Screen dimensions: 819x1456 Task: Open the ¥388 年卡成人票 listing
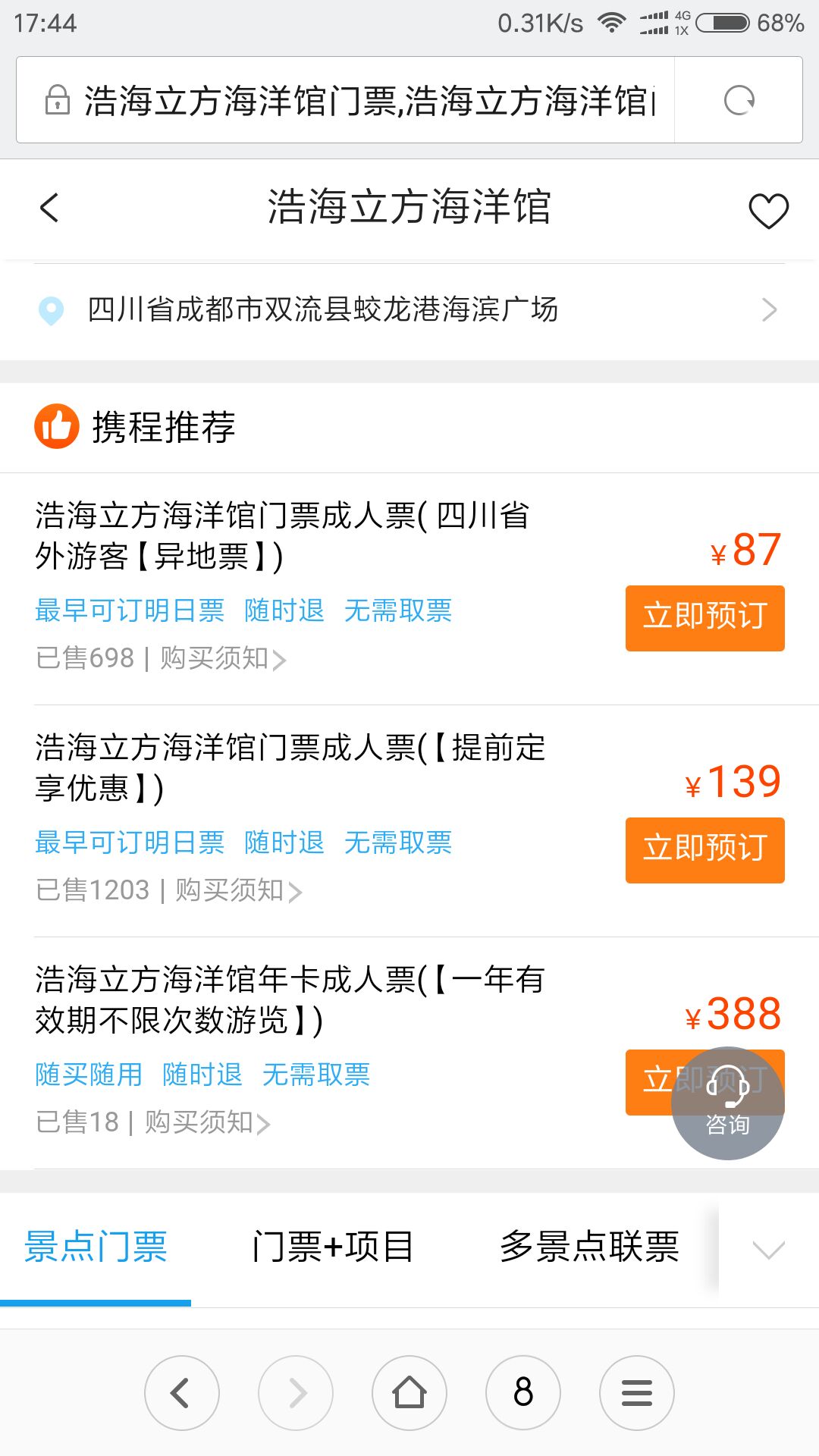point(288,999)
